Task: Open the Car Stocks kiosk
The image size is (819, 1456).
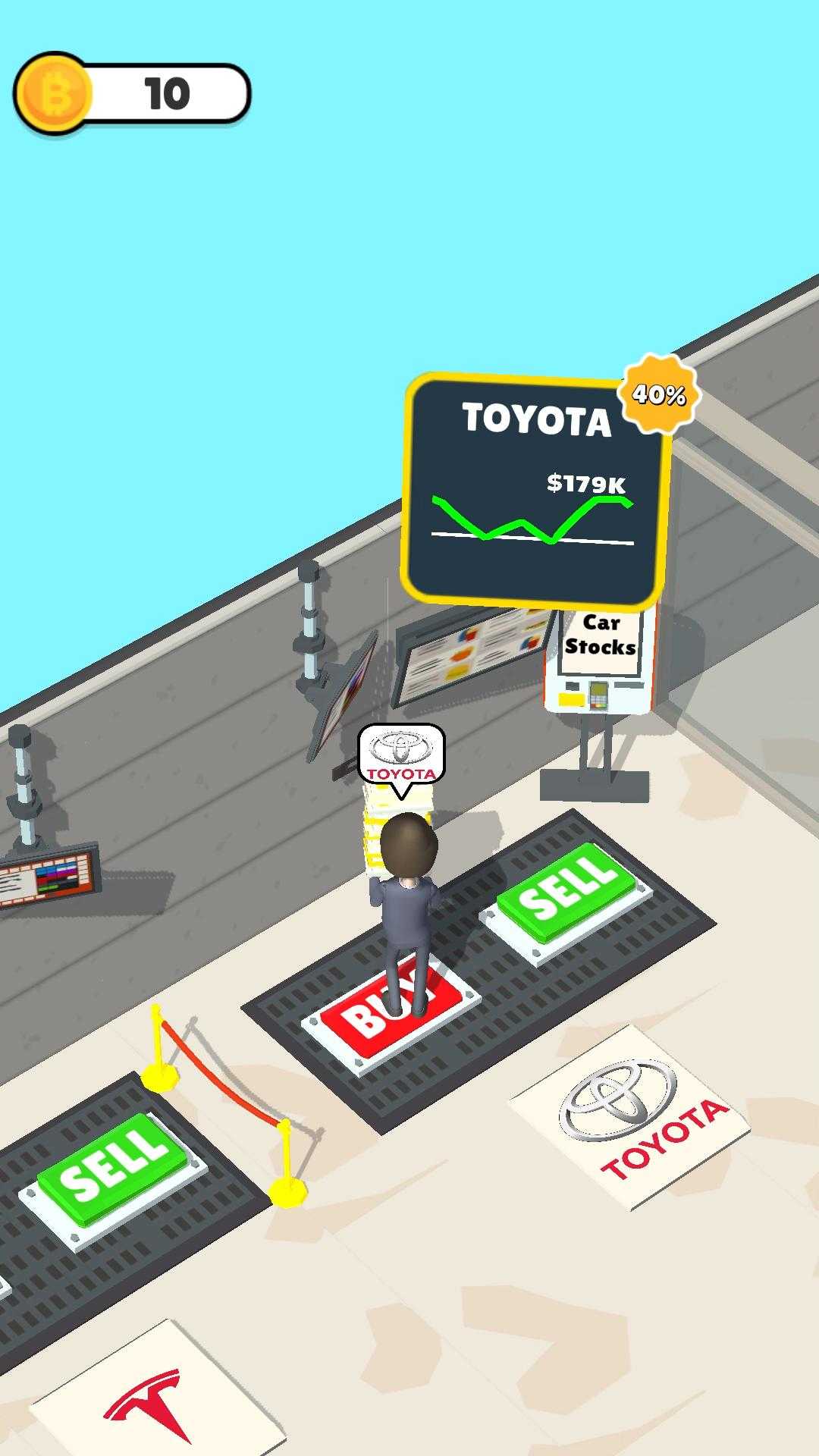Action: click(600, 660)
